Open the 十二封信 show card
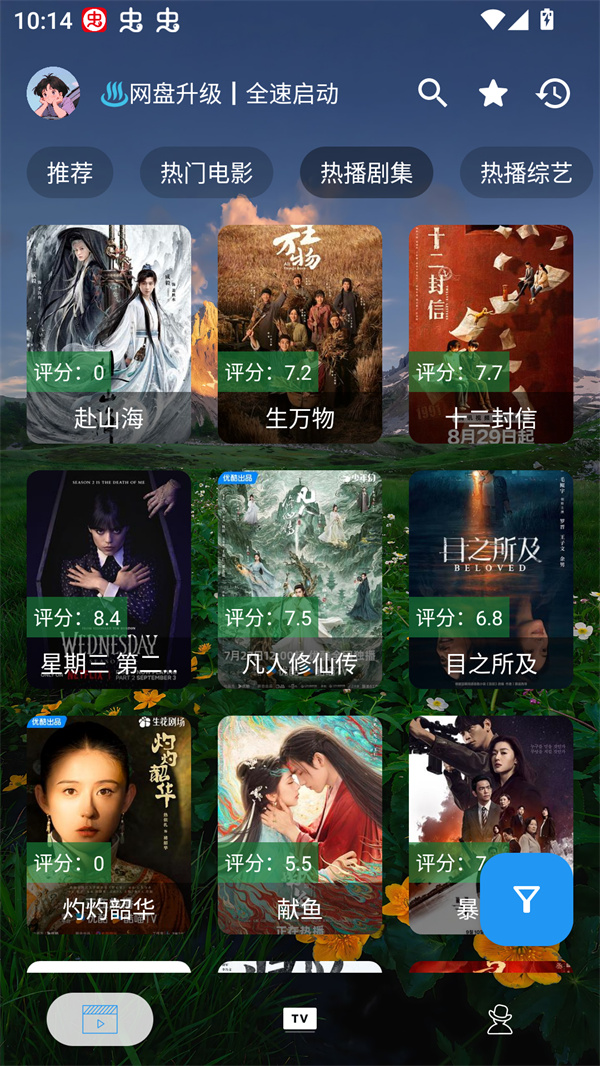 [491, 333]
